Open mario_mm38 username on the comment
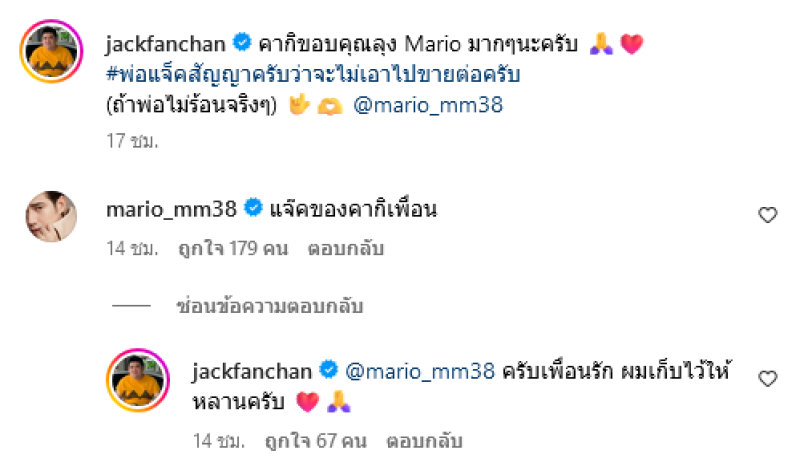The width and height of the screenshot is (800, 475). (x=170, y=209)
